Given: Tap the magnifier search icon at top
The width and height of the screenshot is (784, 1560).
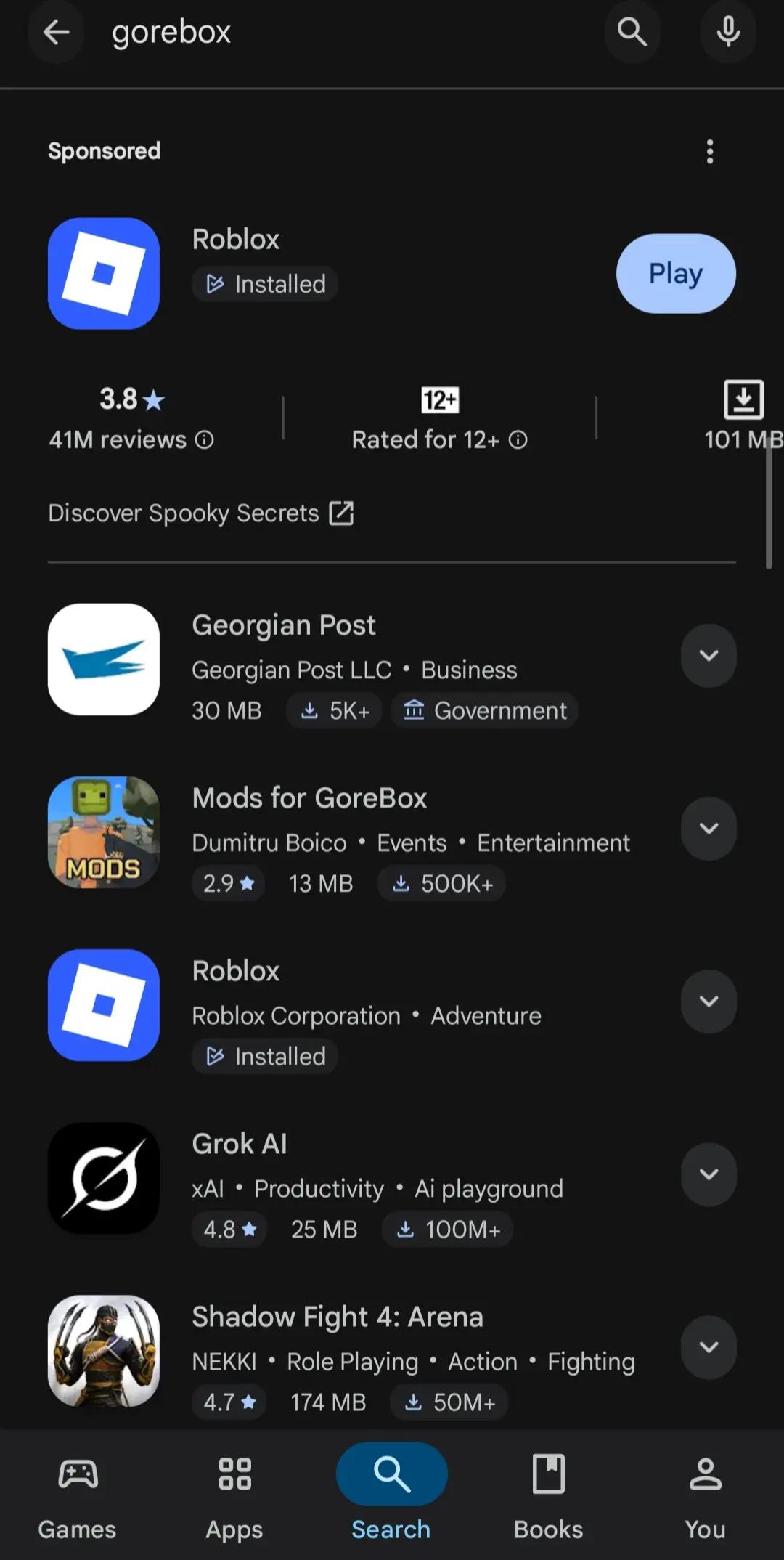Looking at the screenshot, I should click(632, 32).
